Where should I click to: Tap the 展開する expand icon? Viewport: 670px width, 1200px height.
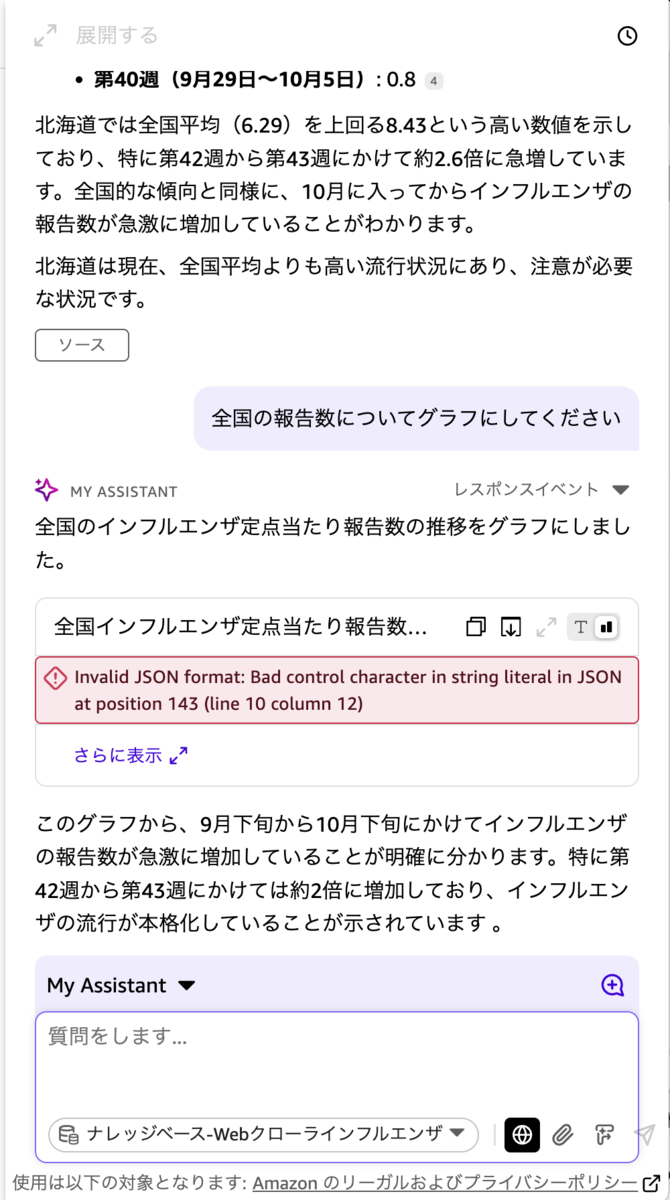45,36
